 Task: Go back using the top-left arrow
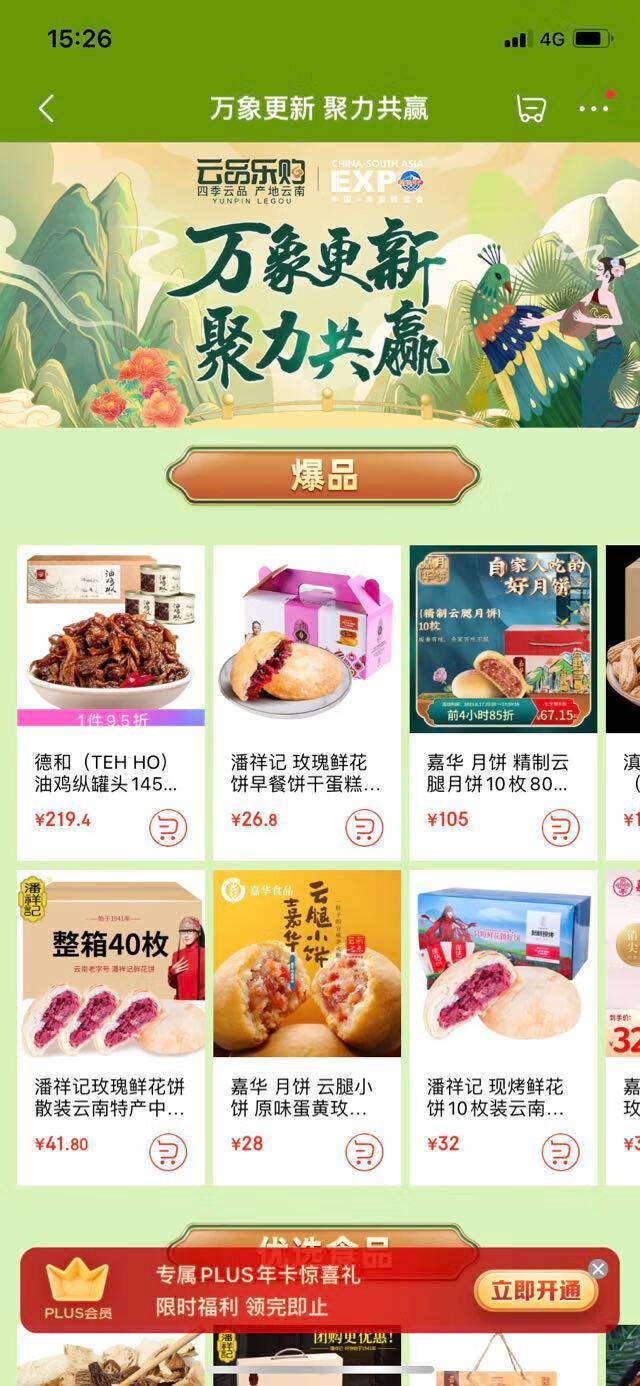tap(46, 108)
